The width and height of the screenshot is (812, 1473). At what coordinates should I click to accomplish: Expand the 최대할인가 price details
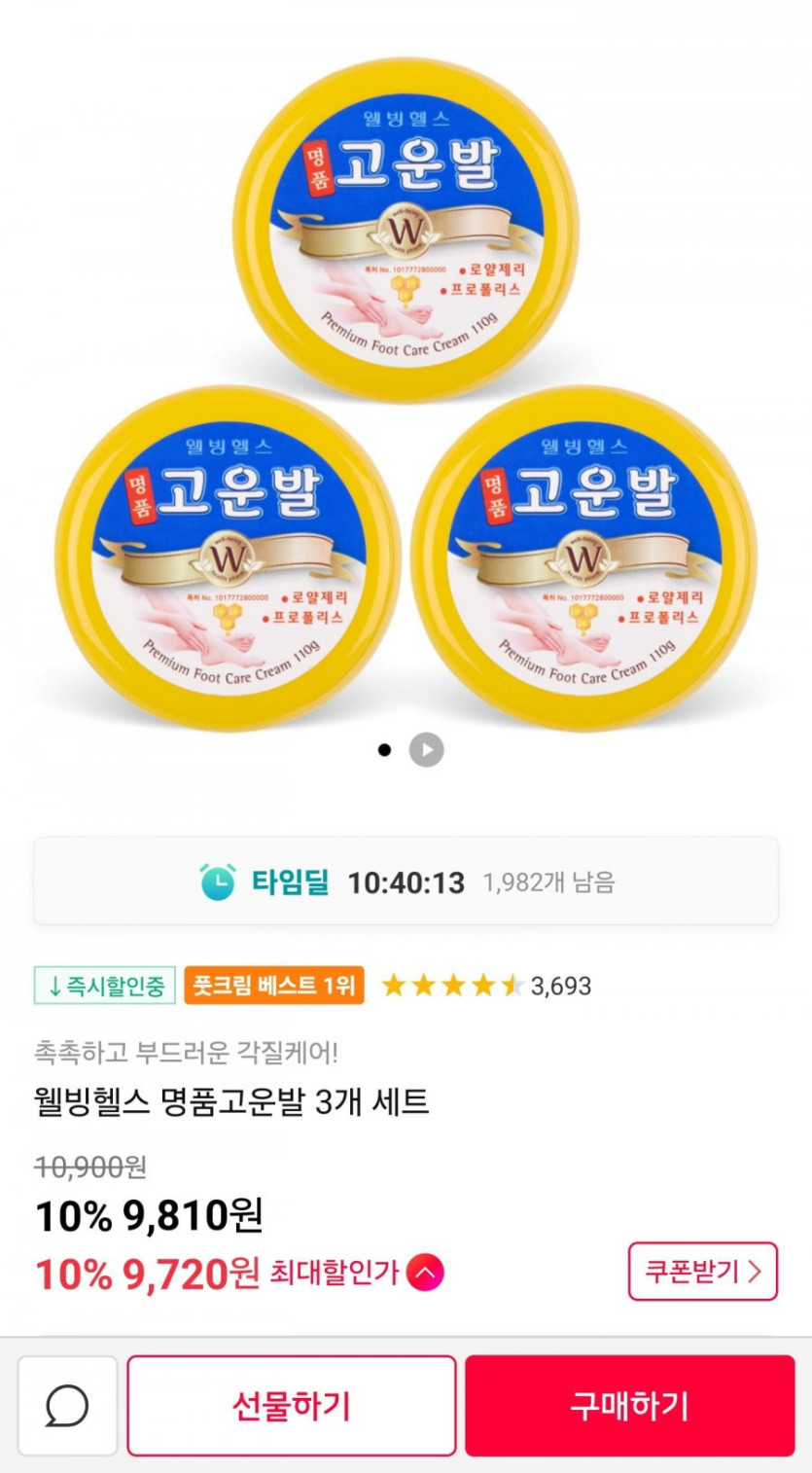[x=425, y=1273]
